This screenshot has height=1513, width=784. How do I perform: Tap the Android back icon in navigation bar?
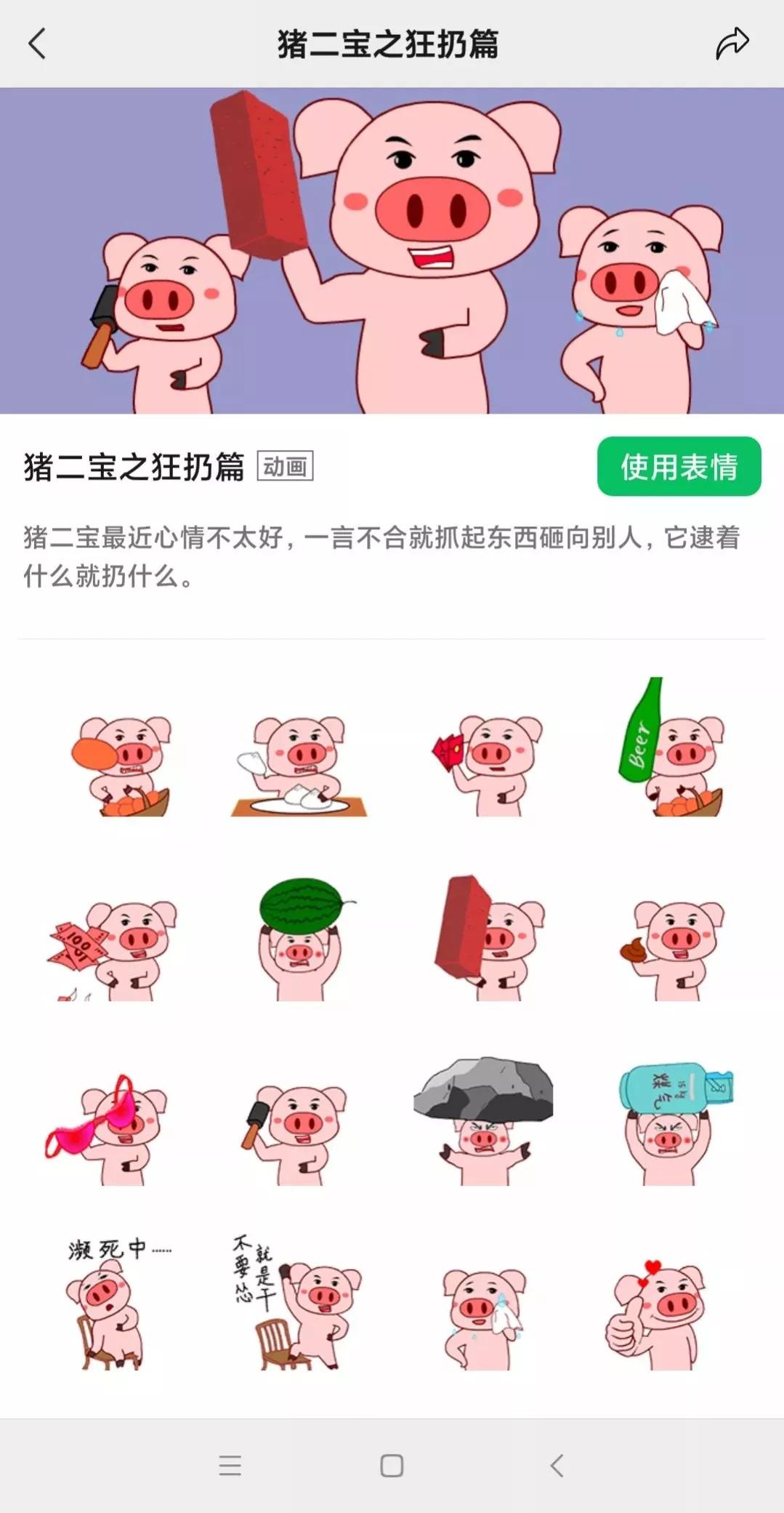pos(555,1464)
